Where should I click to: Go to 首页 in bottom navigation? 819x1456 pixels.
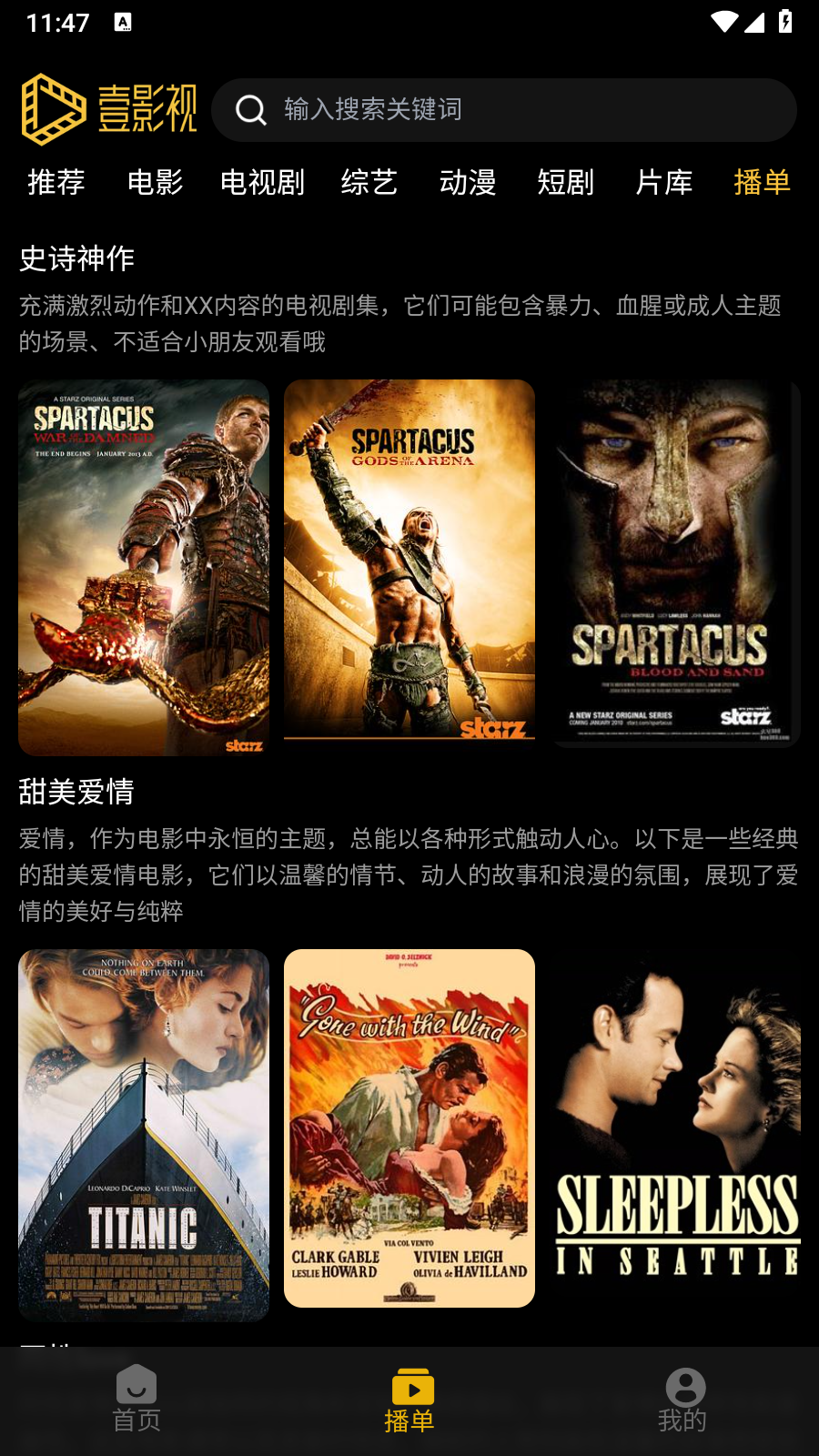click(136, 1400)
